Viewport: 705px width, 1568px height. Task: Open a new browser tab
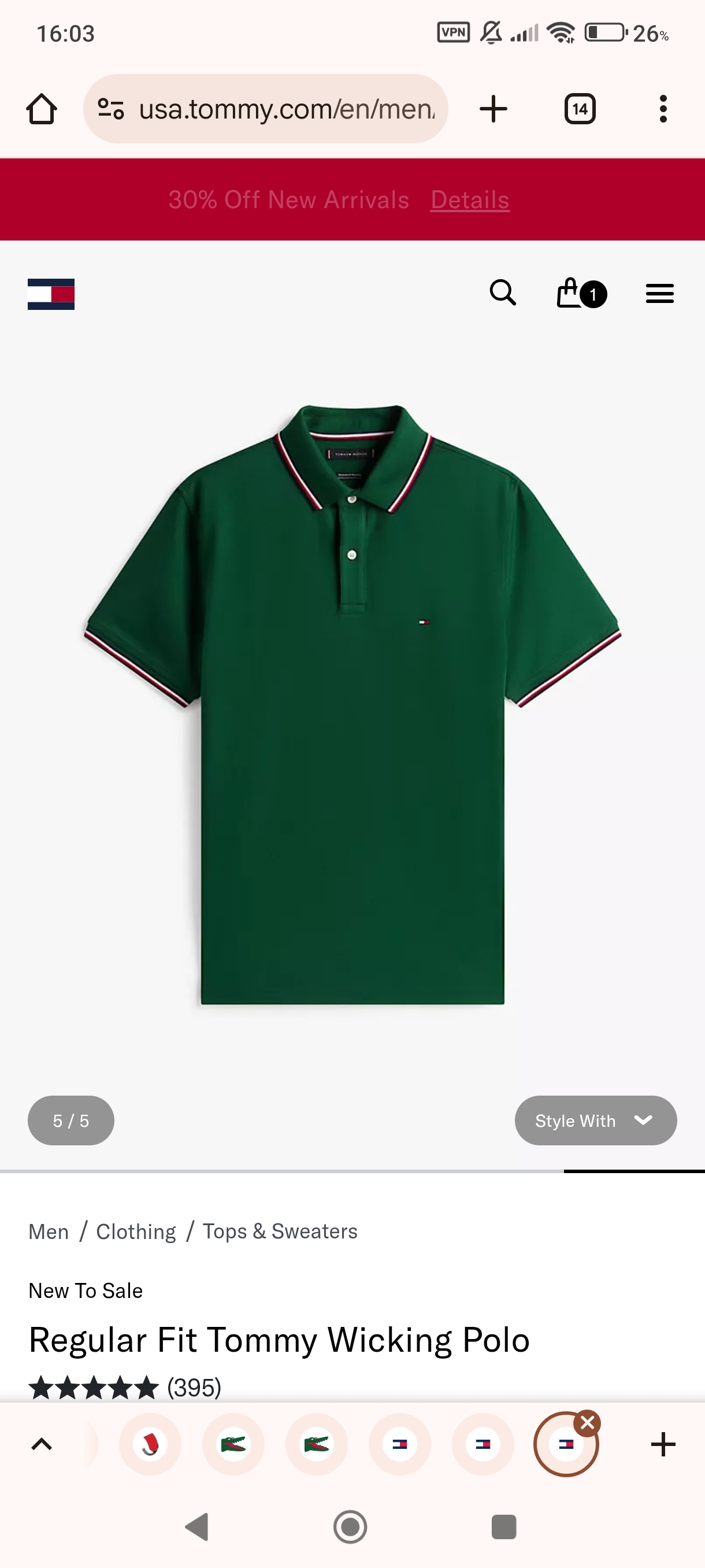point(493,109)
